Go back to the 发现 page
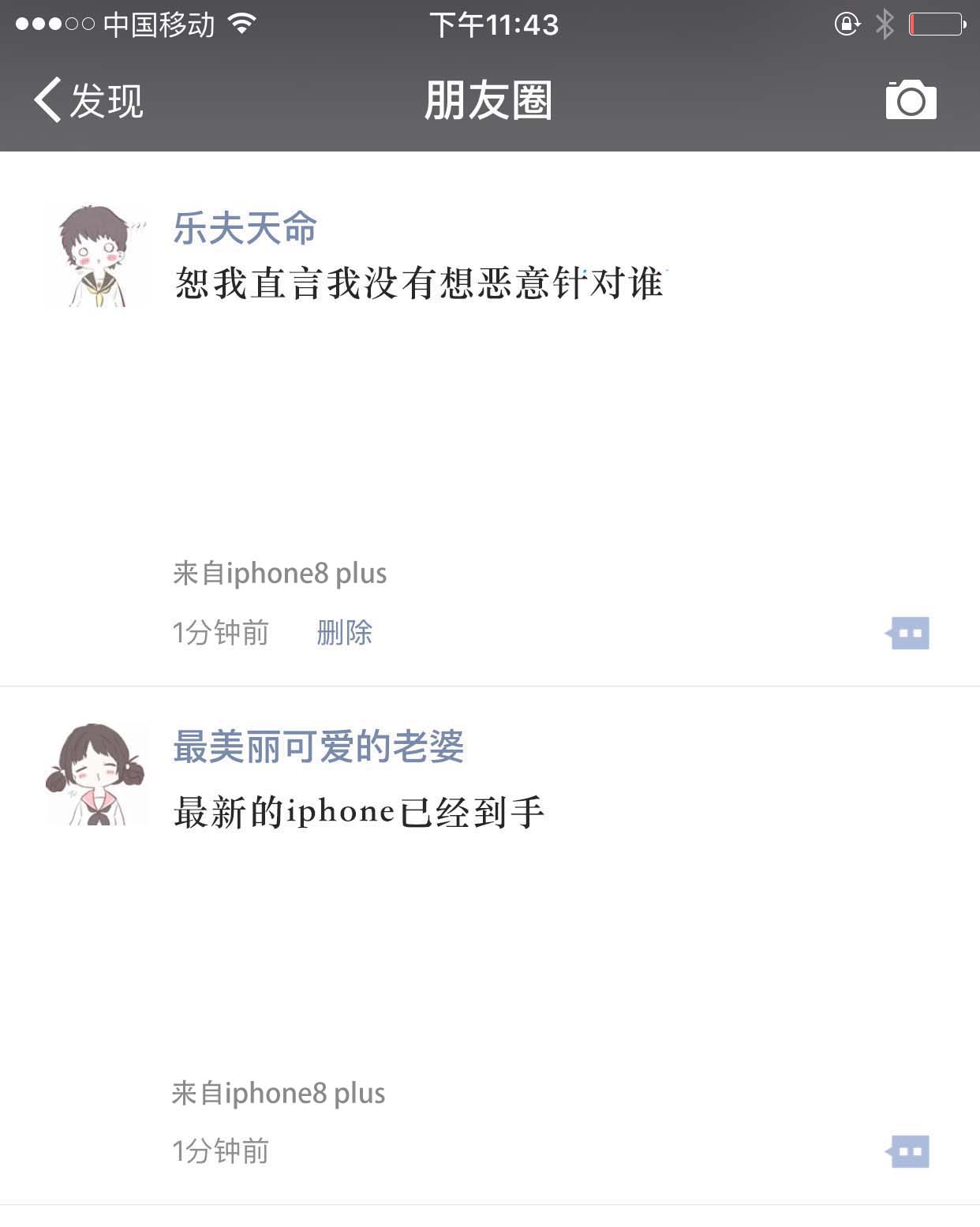 [x=88, y=101]
